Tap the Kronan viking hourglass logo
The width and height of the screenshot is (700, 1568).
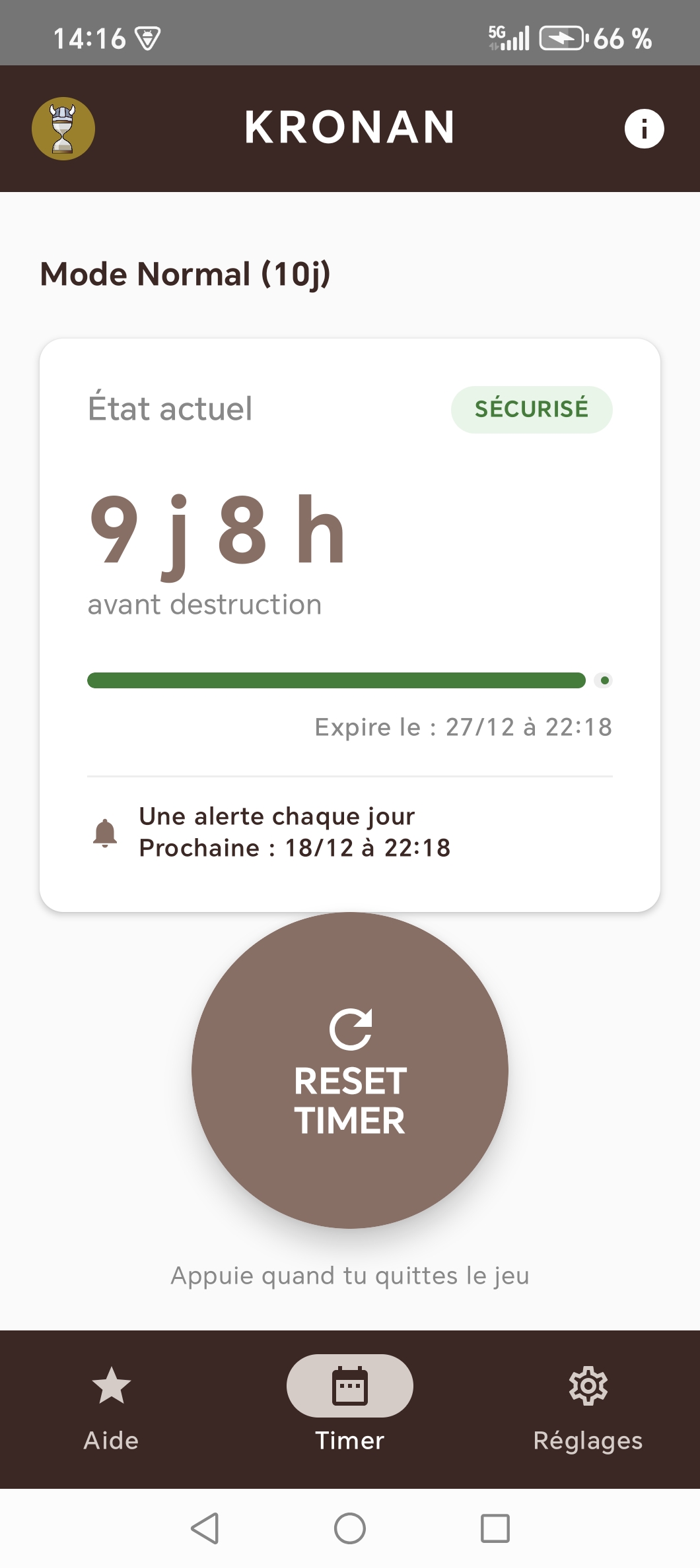click(63, 128)
